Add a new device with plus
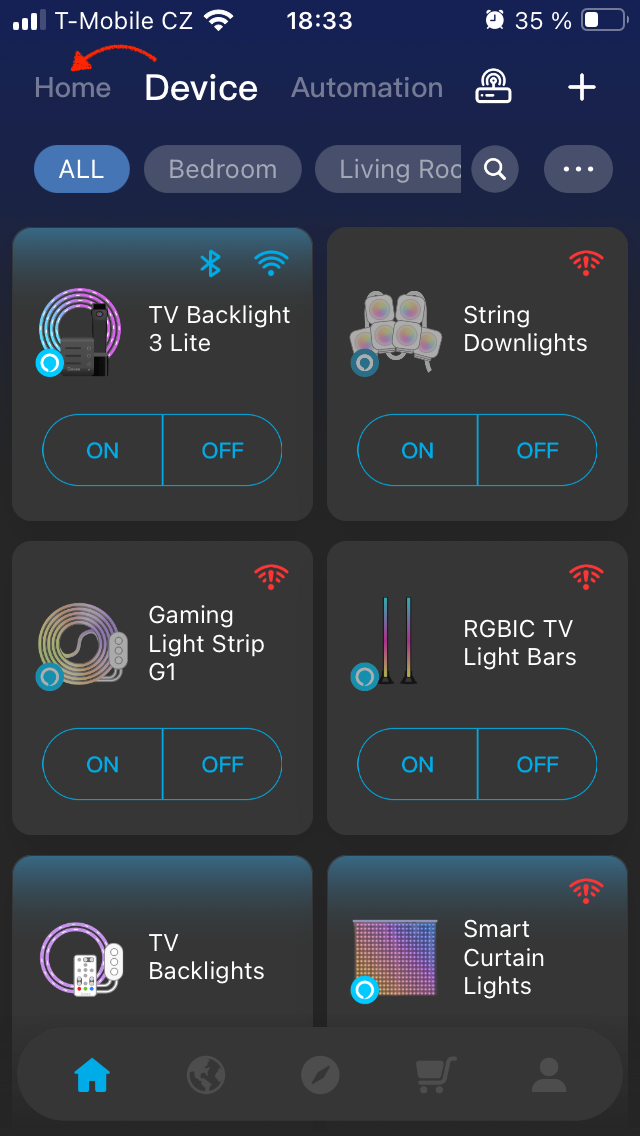This screenshot has width=640, height=1136. tap(581, 88)
